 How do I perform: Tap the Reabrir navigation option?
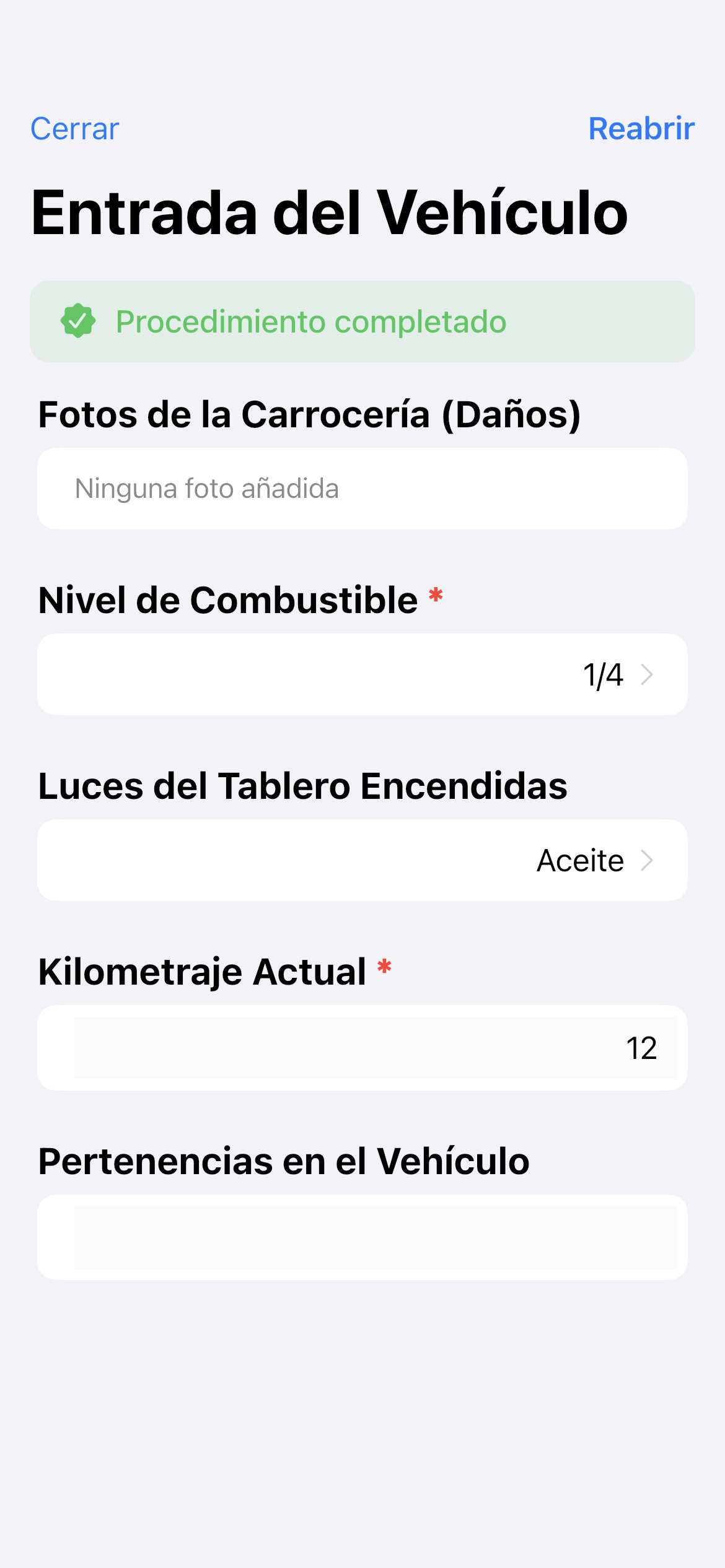point(642,128)
